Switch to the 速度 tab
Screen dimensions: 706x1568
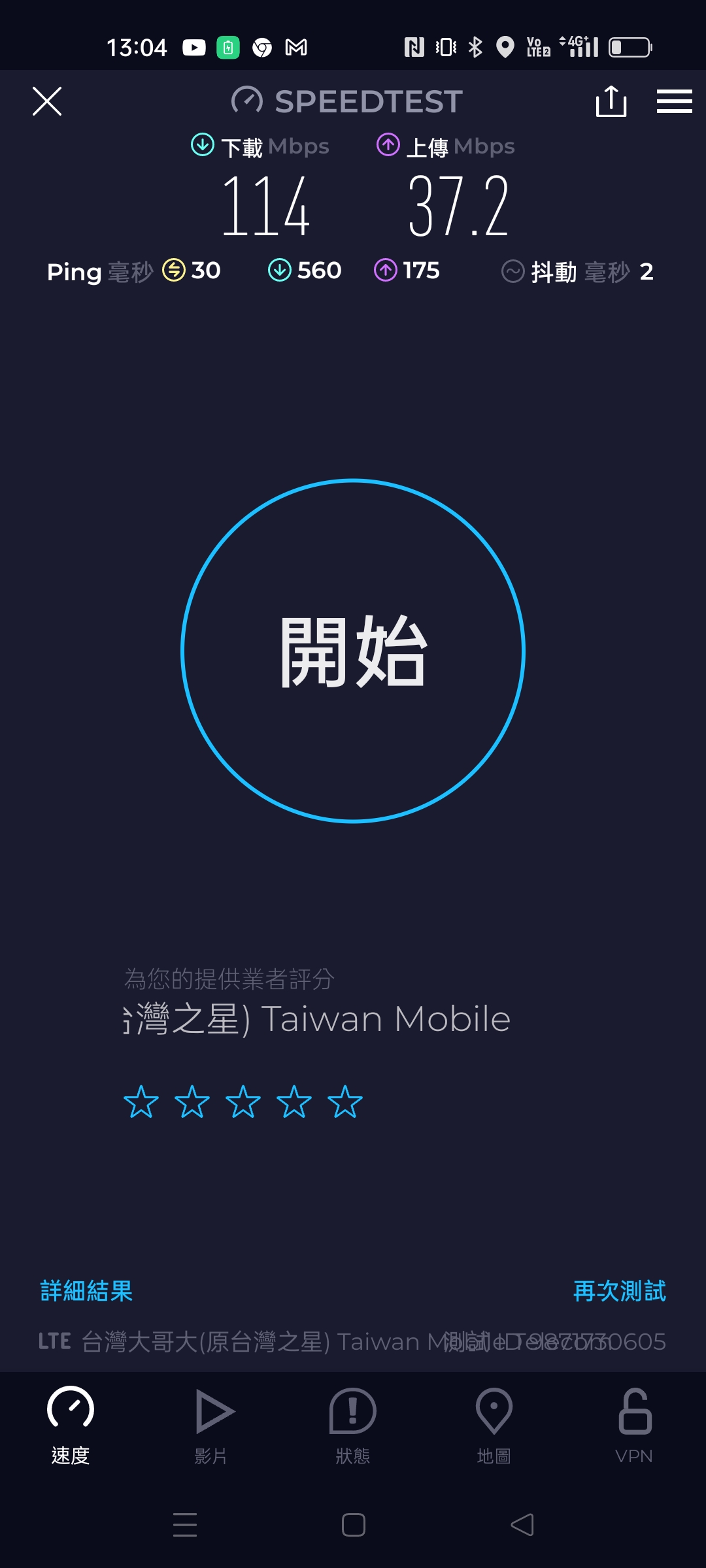point(71,1426)
